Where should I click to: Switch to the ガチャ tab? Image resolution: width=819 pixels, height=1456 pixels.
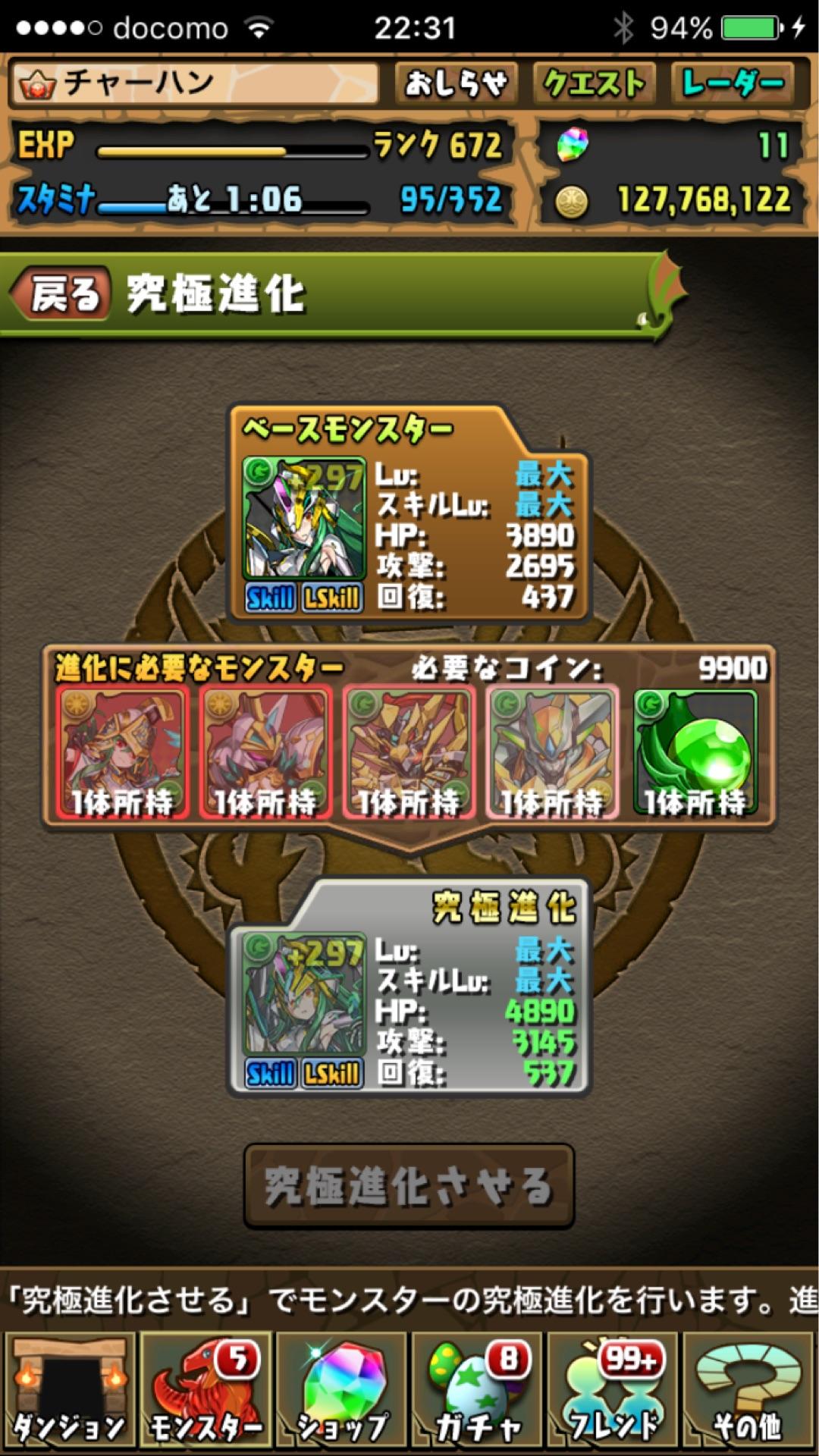[x=477, y=1392]
